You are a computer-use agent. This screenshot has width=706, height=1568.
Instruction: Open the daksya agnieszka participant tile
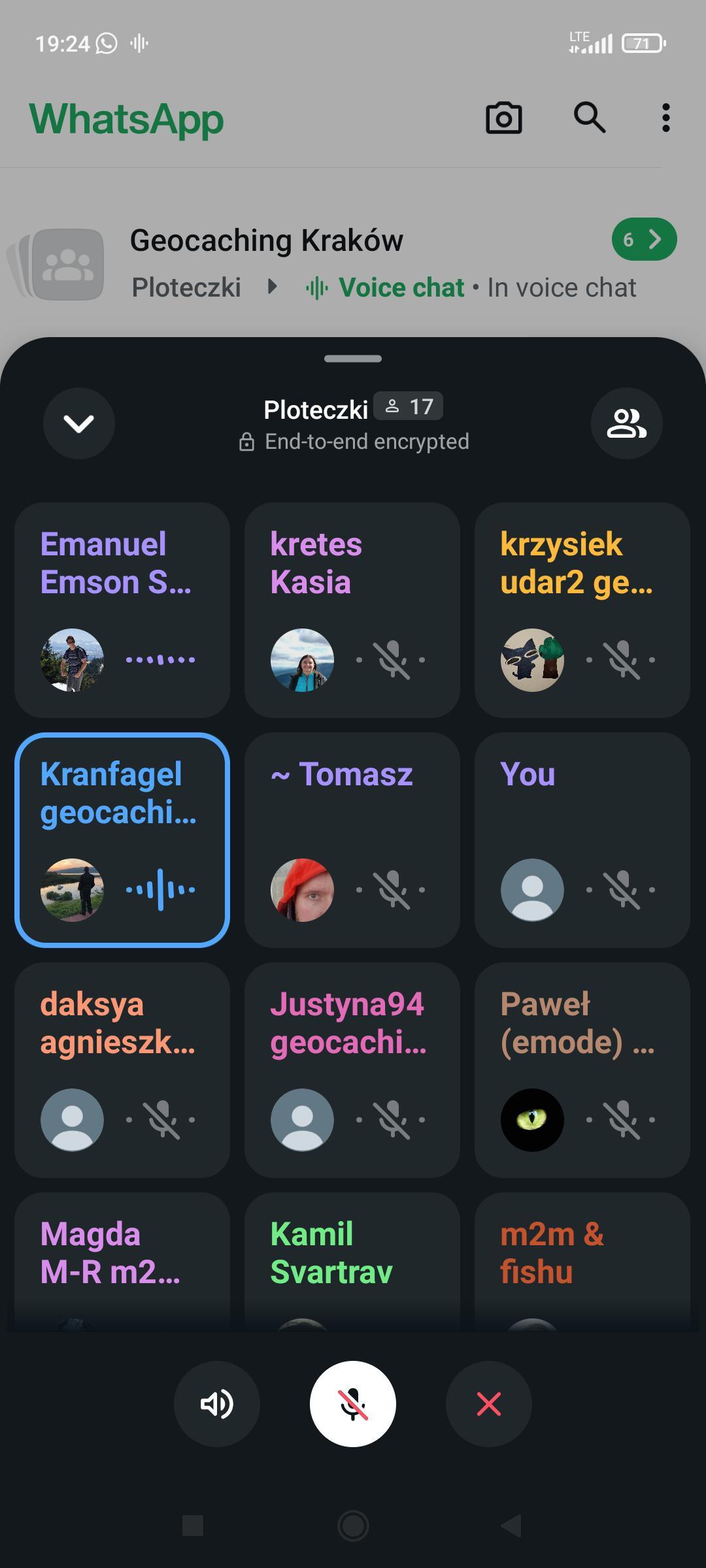point(122,1070)
